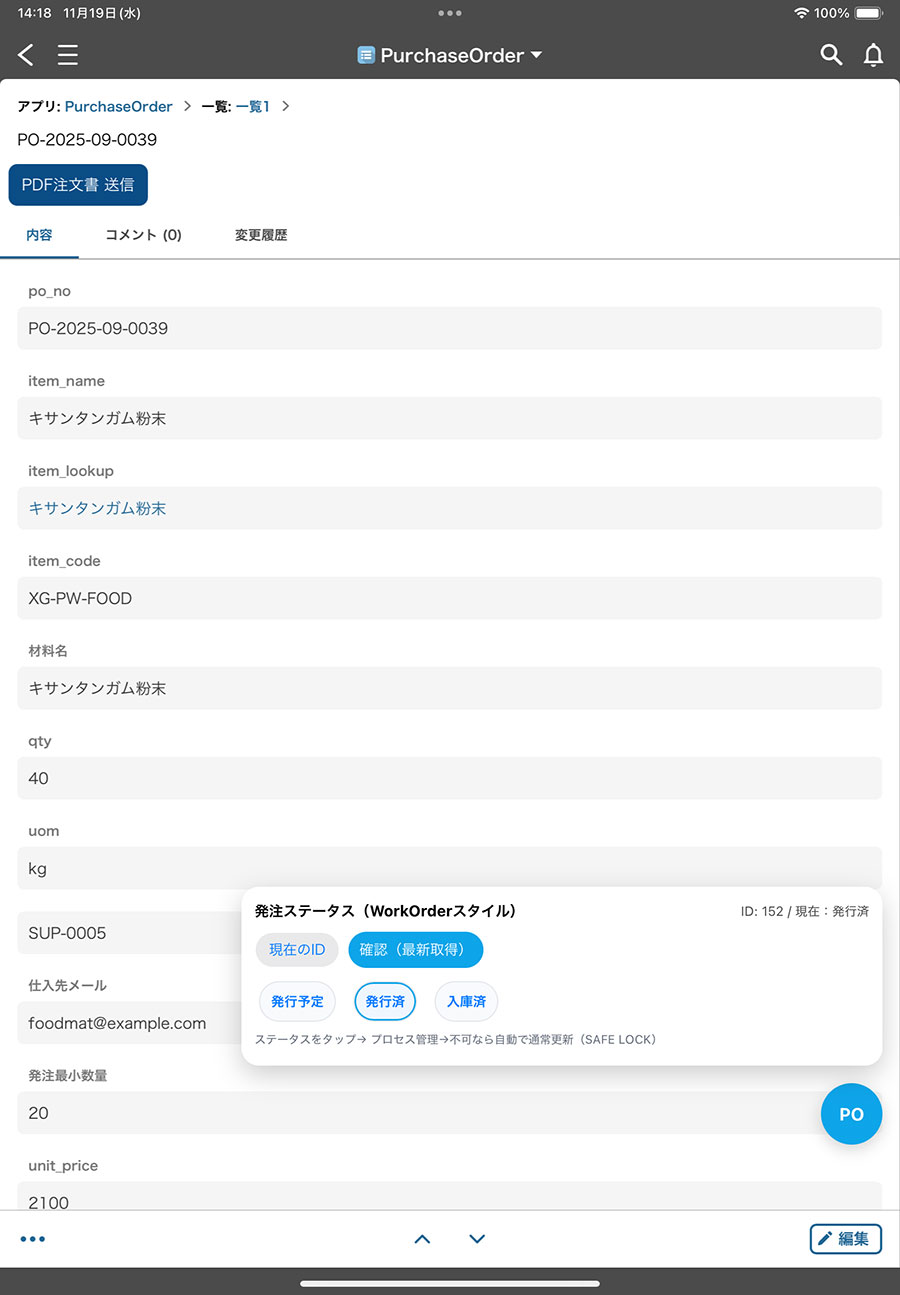This screenshot has height=1295, width=900.
Task: Open the notifications bell
Action: (873, 55)
